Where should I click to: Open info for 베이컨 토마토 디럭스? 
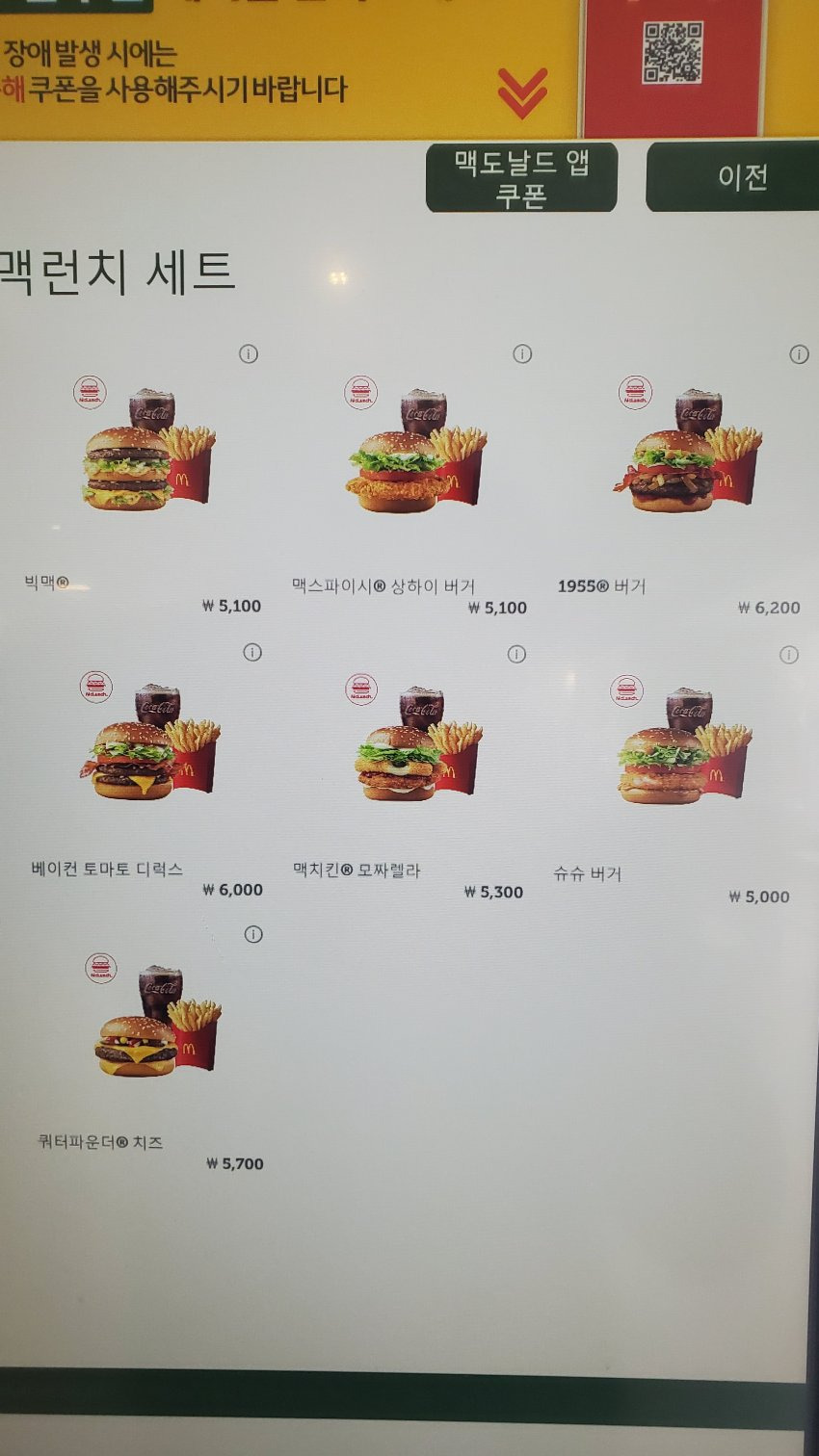pos(252,653)
